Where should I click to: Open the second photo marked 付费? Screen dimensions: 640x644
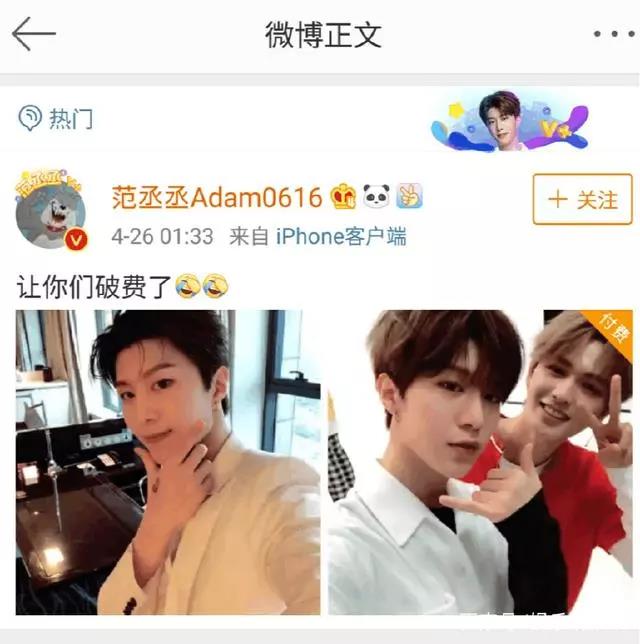pyautogui.click(x=480, y=462)
